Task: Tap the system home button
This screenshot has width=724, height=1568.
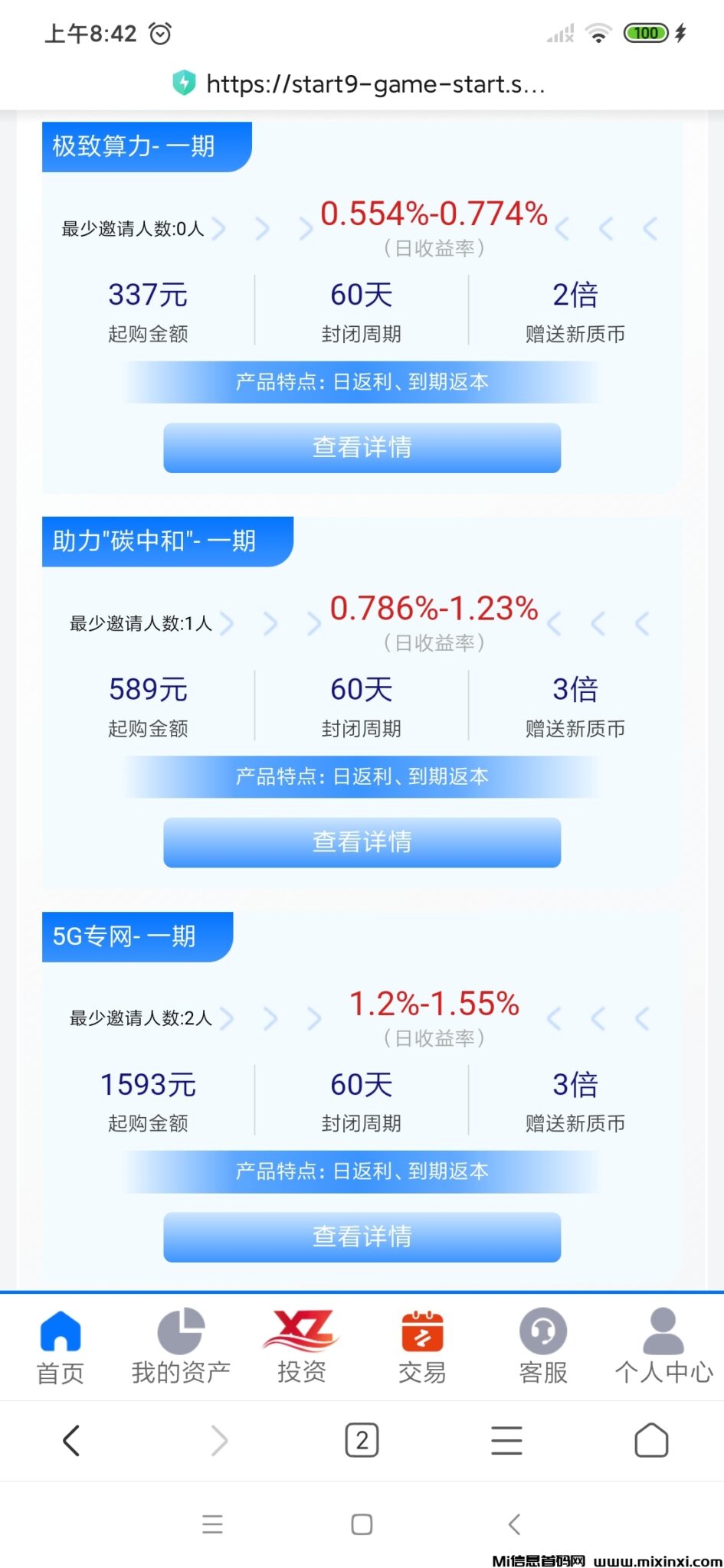Action: [362, 1524]
